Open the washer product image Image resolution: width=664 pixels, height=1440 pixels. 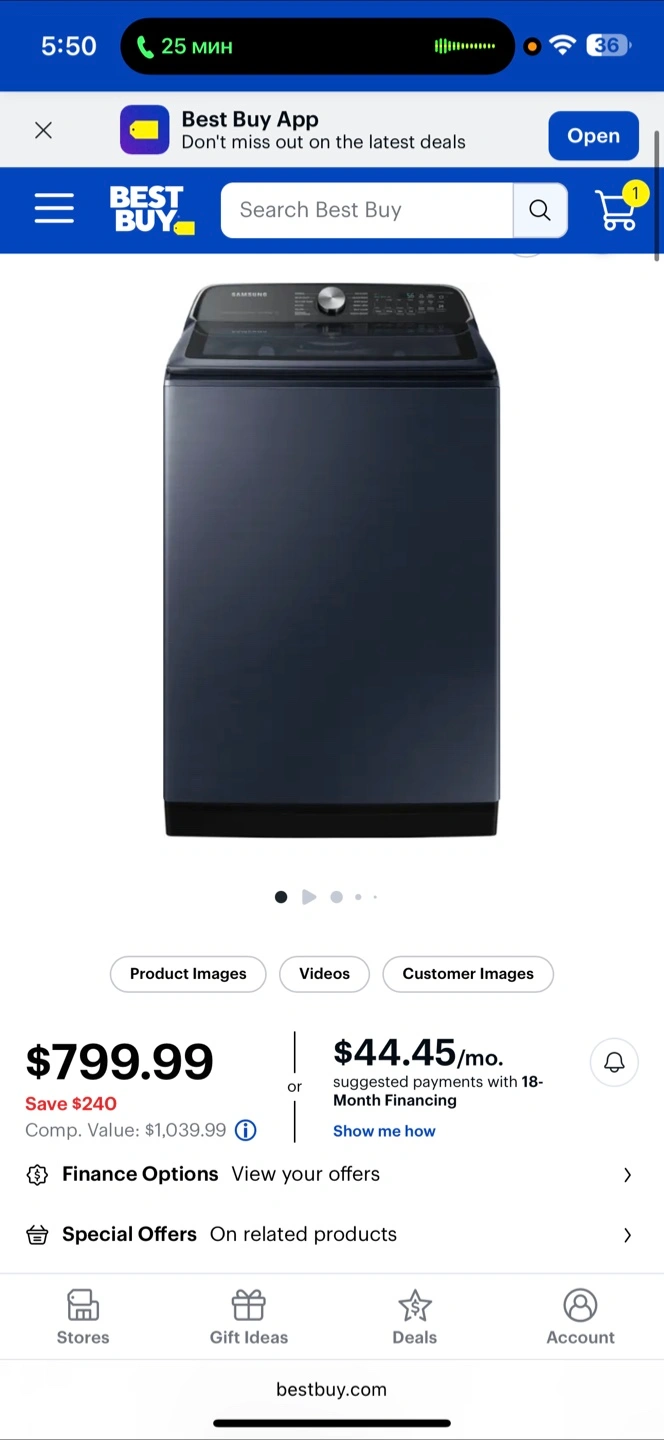[331, 559]
